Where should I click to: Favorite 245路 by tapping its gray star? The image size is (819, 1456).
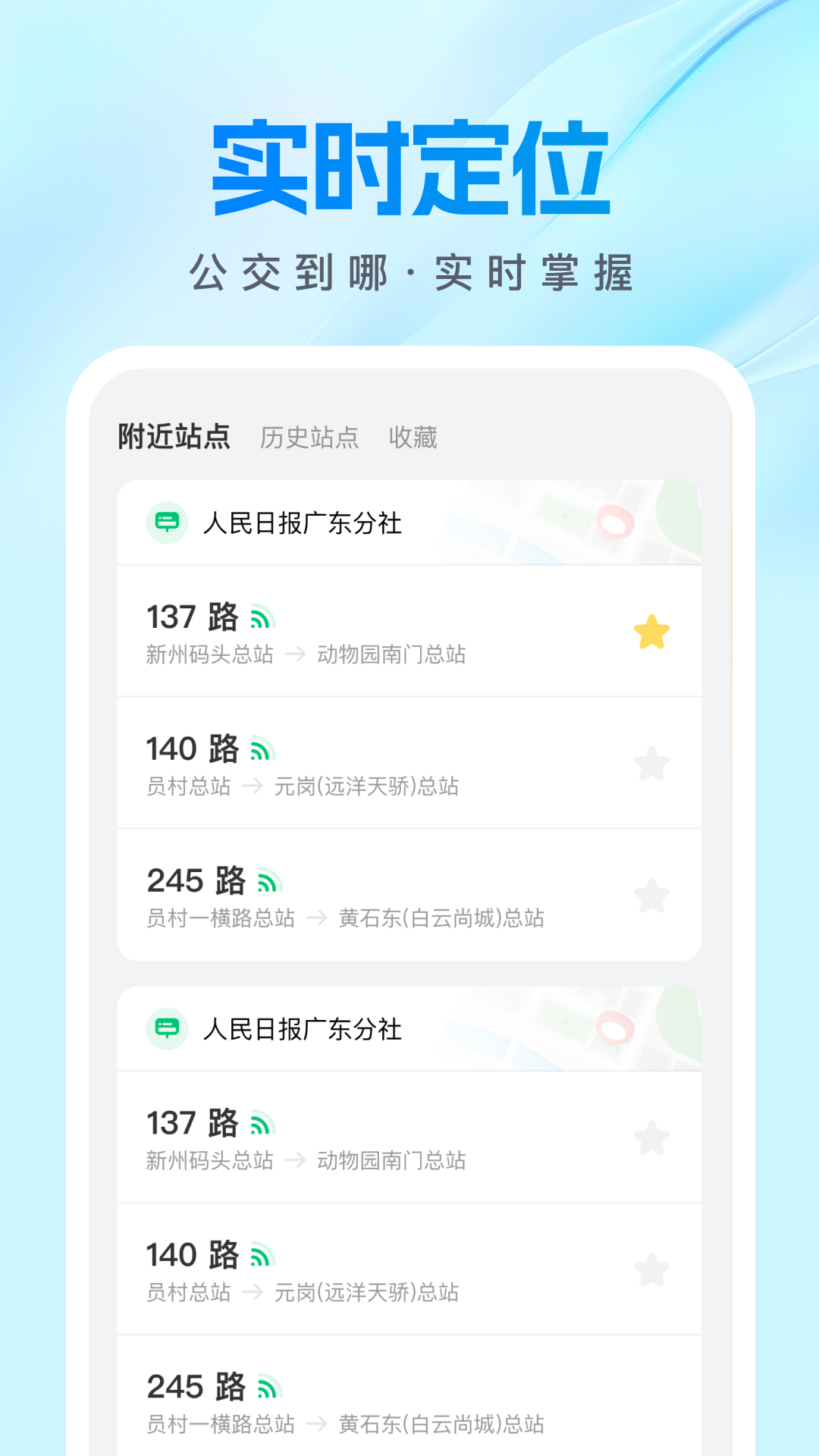[x=652, y=896]
